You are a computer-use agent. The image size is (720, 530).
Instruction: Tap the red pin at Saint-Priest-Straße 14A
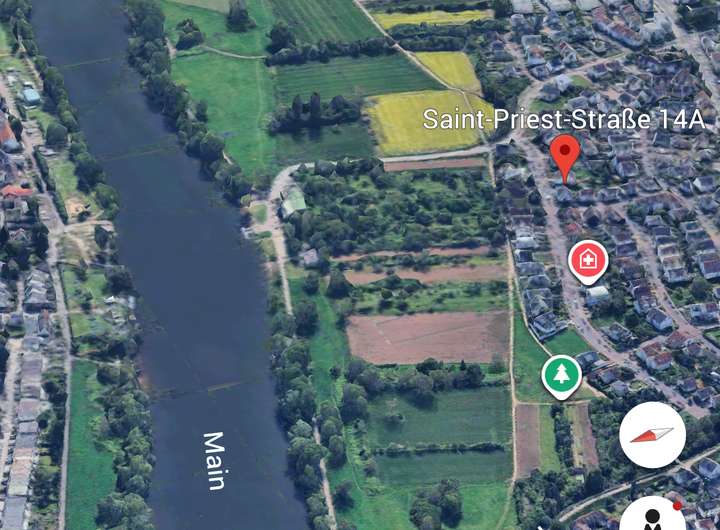coord(565,157)
